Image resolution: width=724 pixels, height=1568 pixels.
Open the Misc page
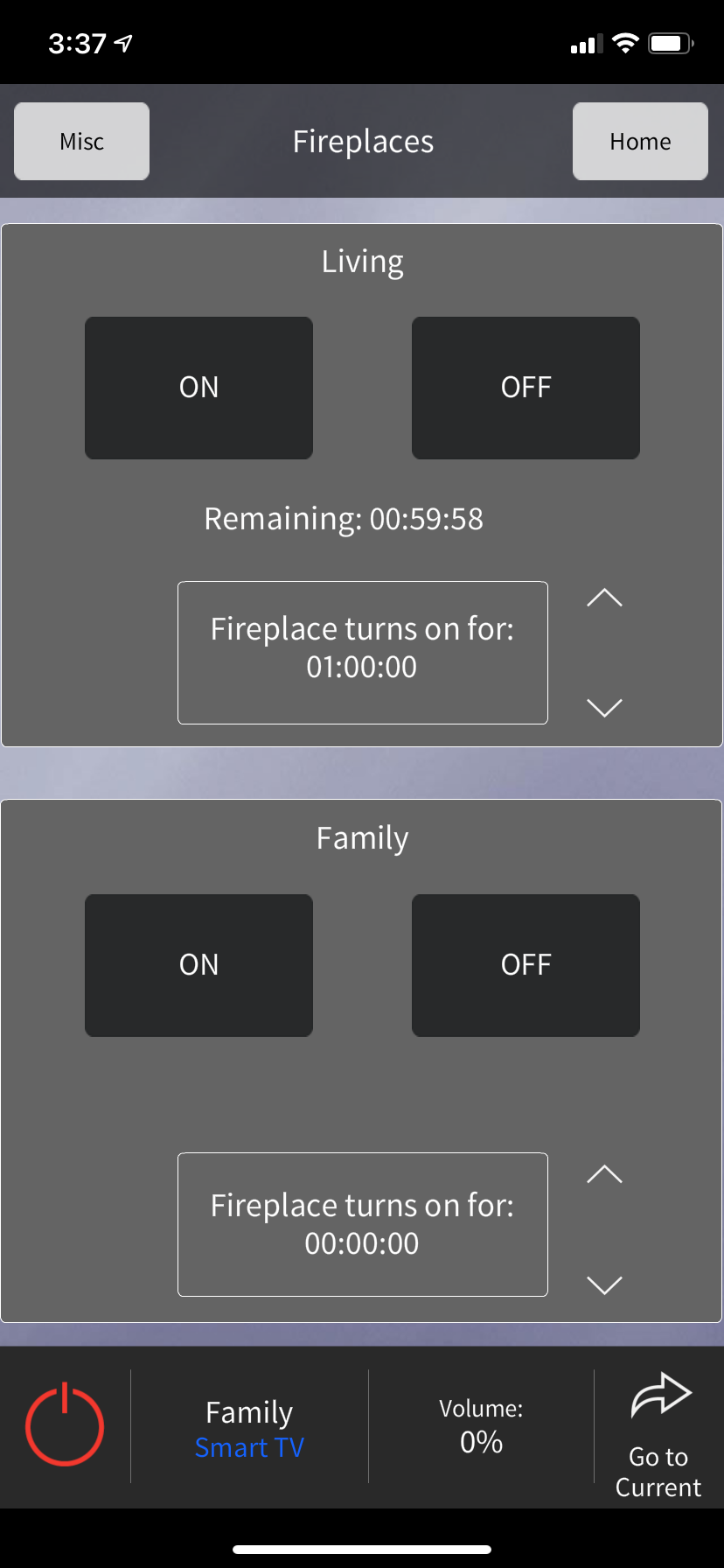81,142
